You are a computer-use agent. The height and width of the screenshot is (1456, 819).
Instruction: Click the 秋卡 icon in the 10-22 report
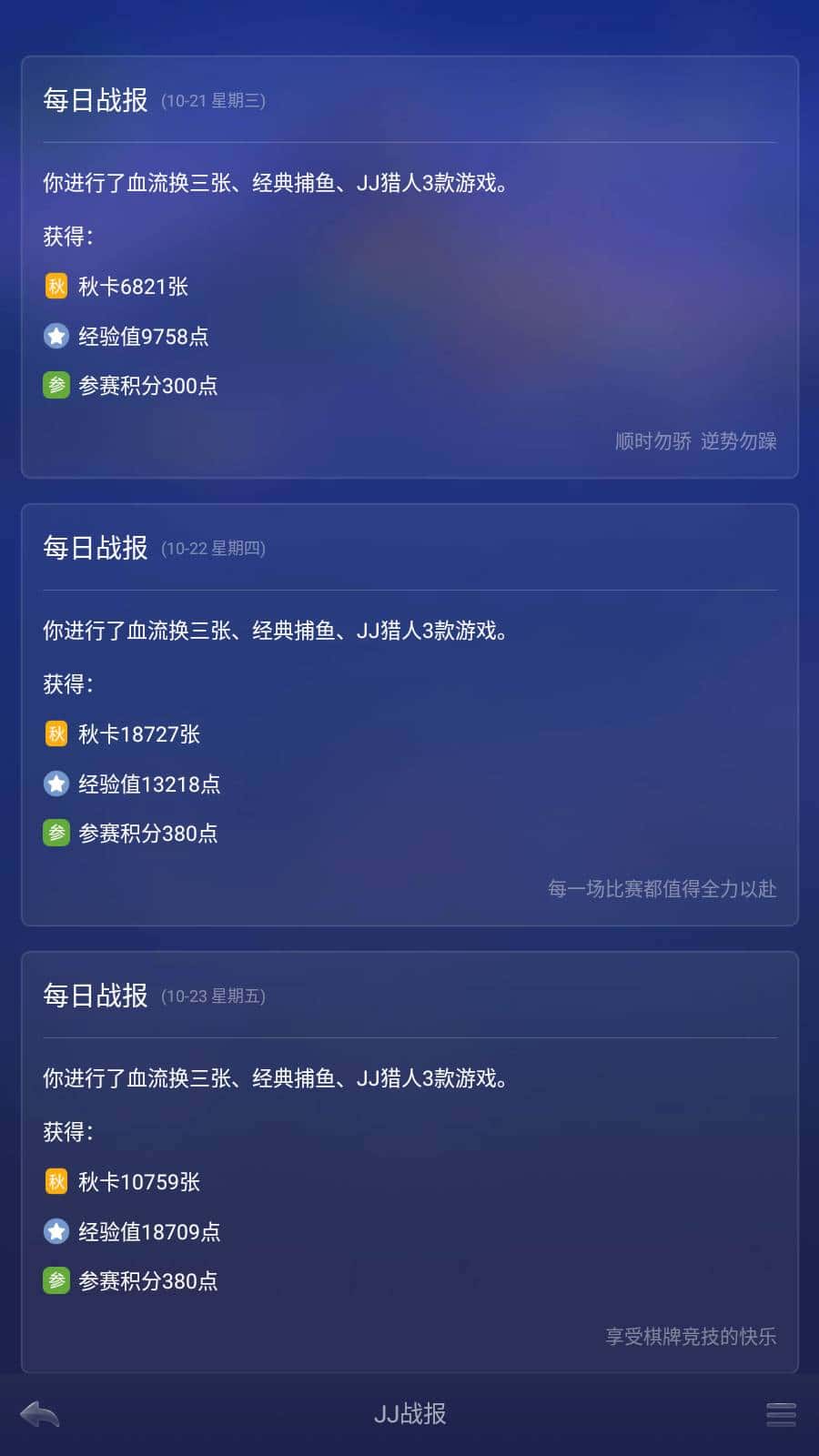tap(56, 733)
